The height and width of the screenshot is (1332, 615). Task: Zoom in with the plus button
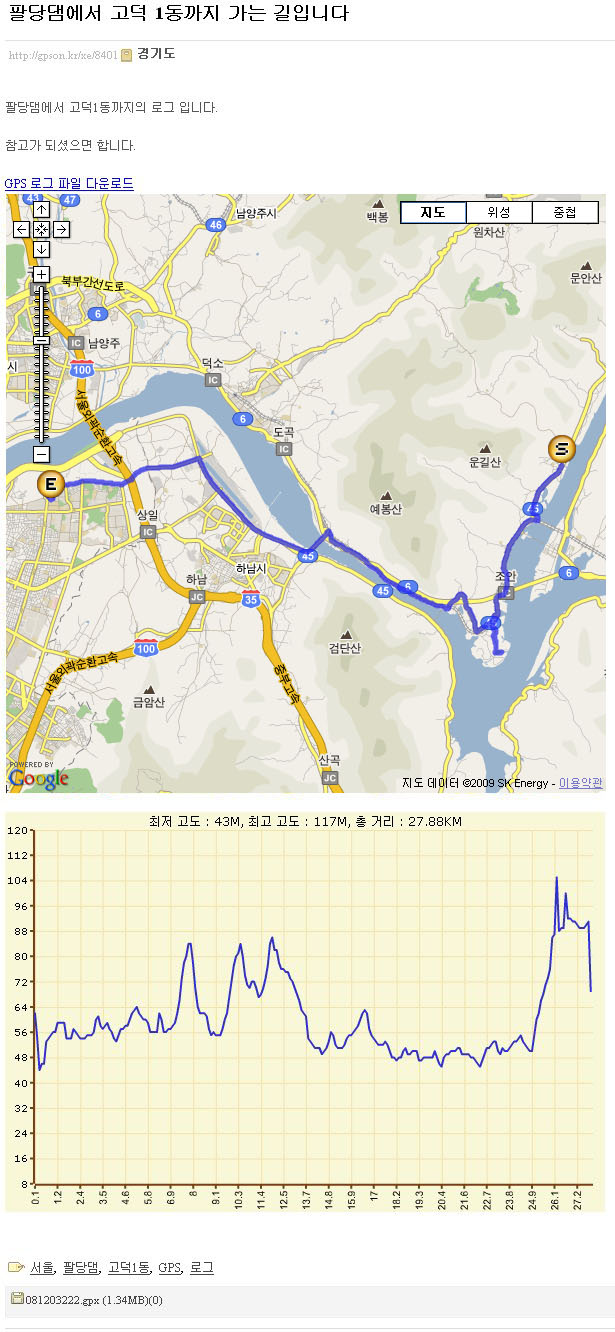[x=41, y=274]
